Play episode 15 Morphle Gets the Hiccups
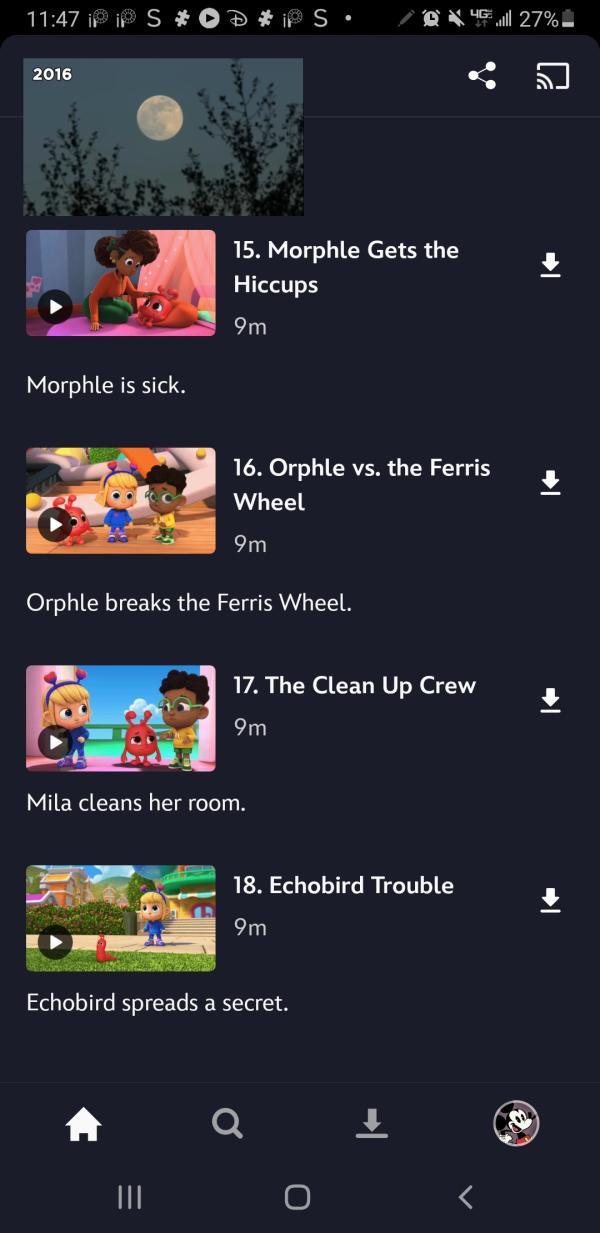 55,307
